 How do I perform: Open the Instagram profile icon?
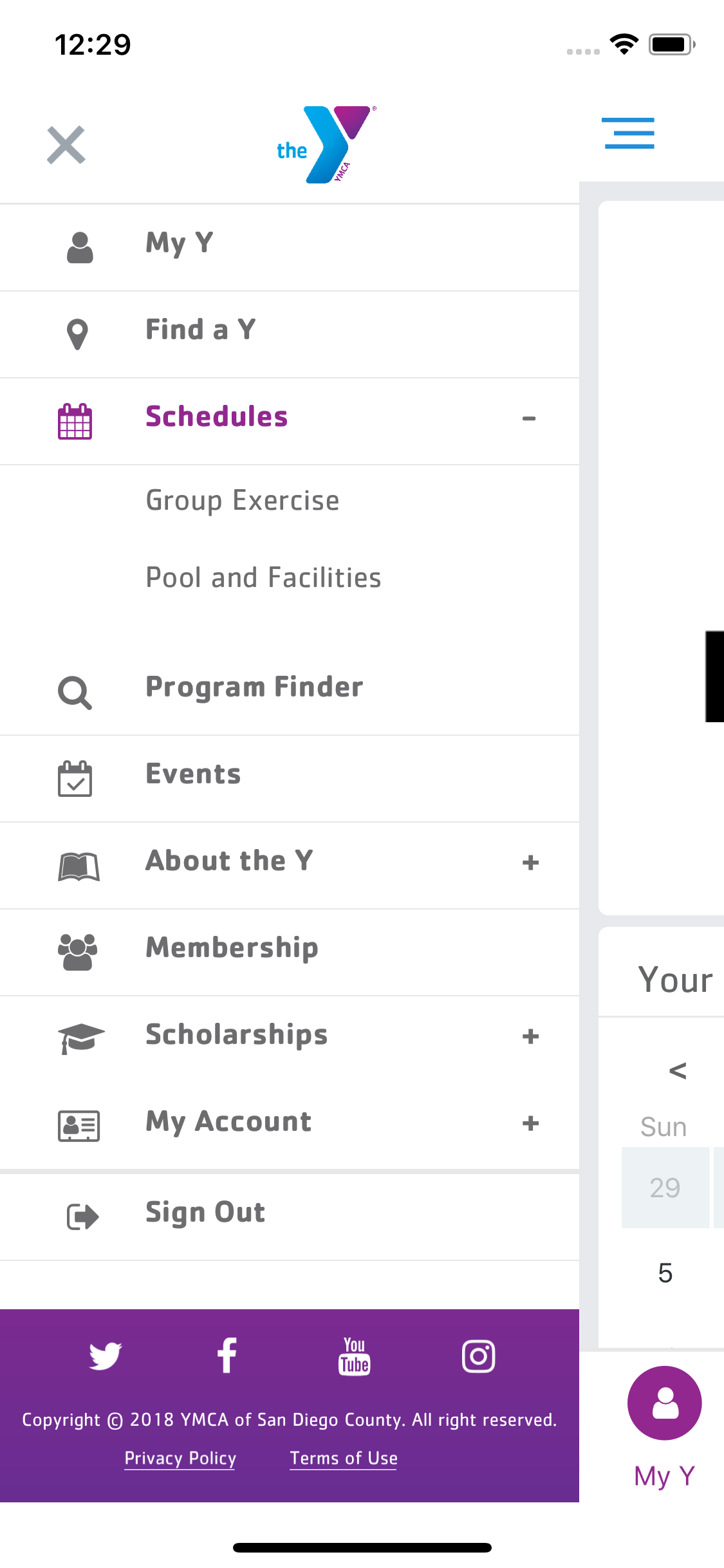[477, 1355]
